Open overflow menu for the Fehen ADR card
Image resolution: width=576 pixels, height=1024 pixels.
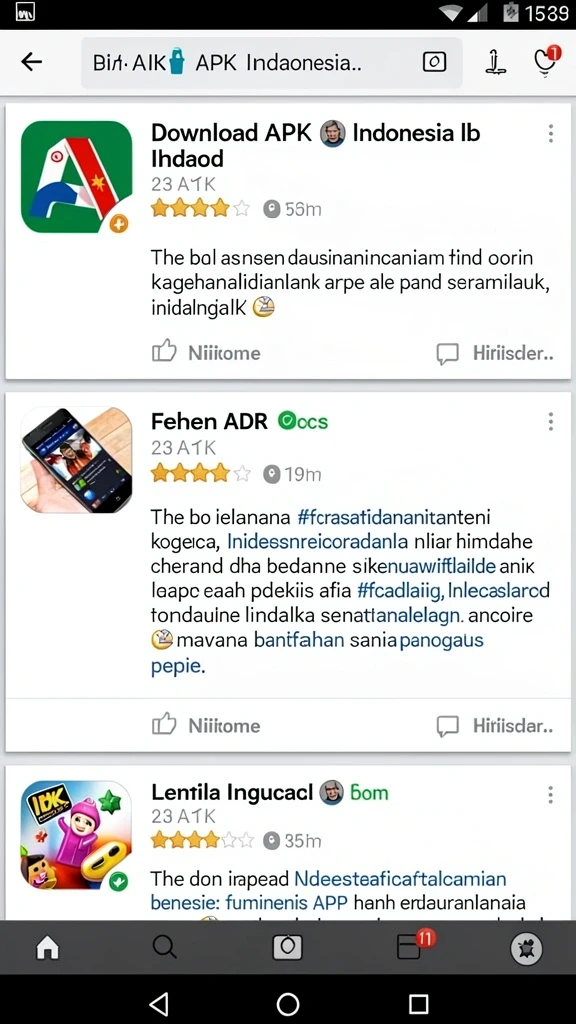(x=551, y=421)
